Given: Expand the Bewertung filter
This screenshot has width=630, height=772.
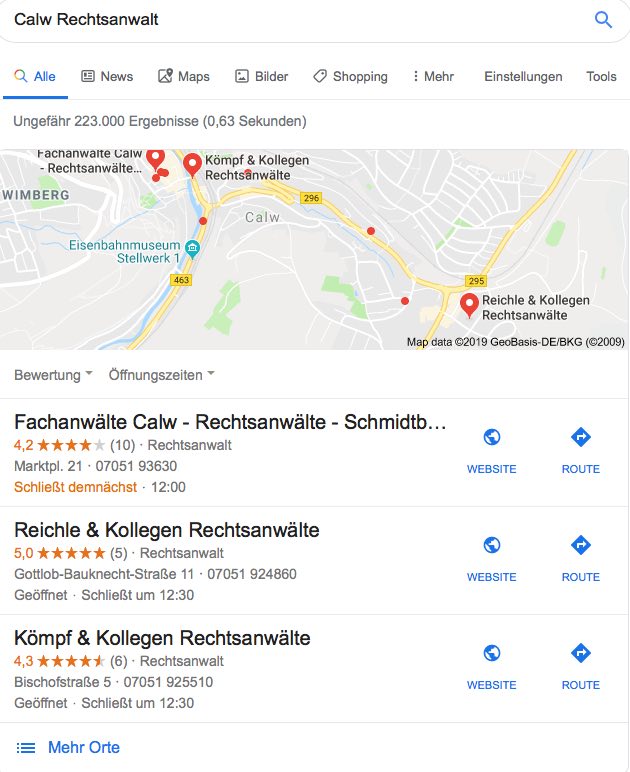Looking at the screenshot, I should [x=53, y=376].
